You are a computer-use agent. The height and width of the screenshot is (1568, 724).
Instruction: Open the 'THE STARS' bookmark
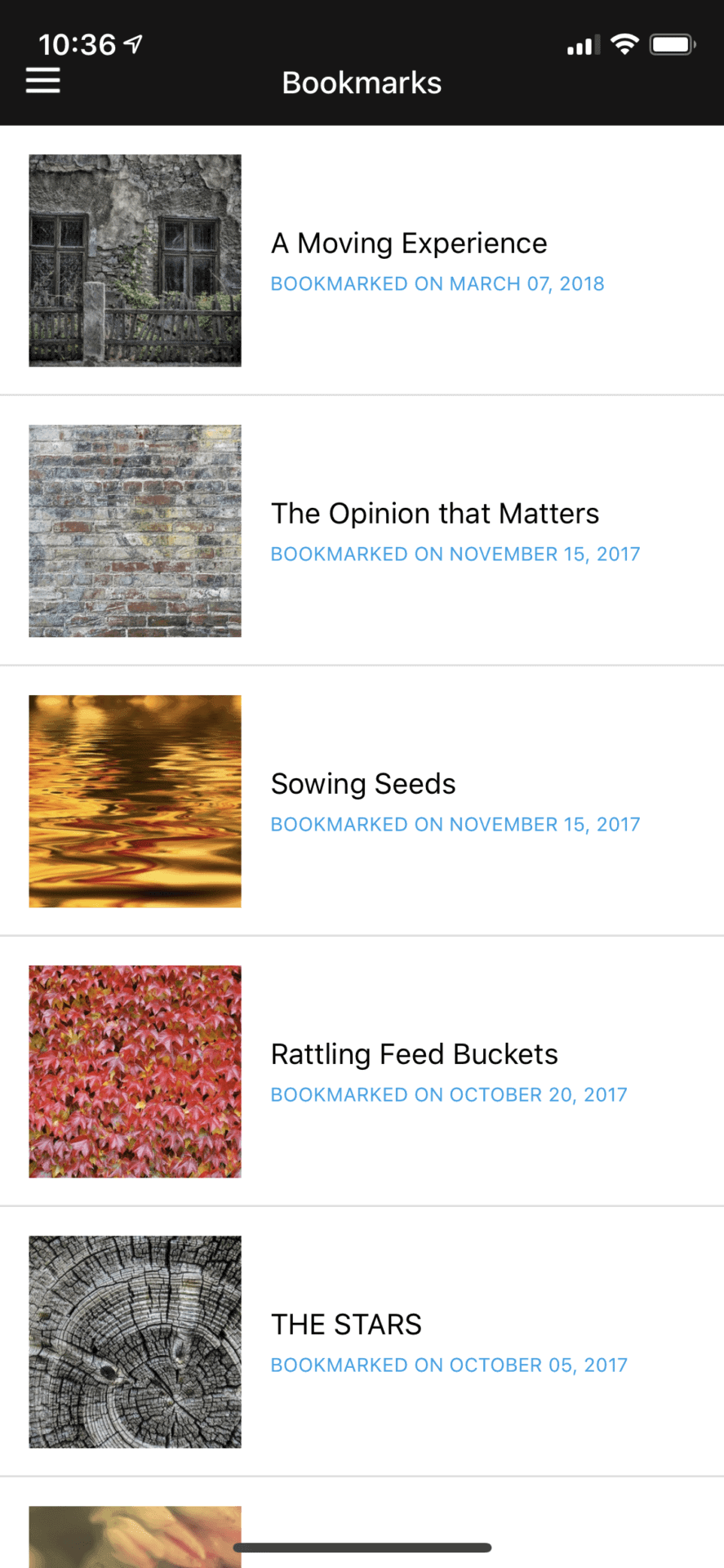346,1325
